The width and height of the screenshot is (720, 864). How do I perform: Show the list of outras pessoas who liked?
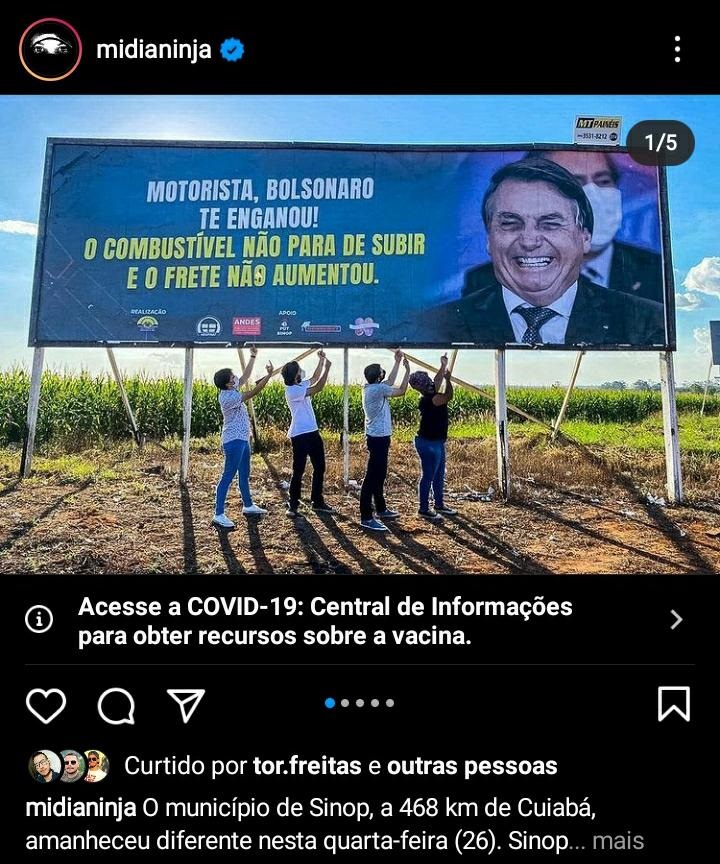tap(472, 767)
